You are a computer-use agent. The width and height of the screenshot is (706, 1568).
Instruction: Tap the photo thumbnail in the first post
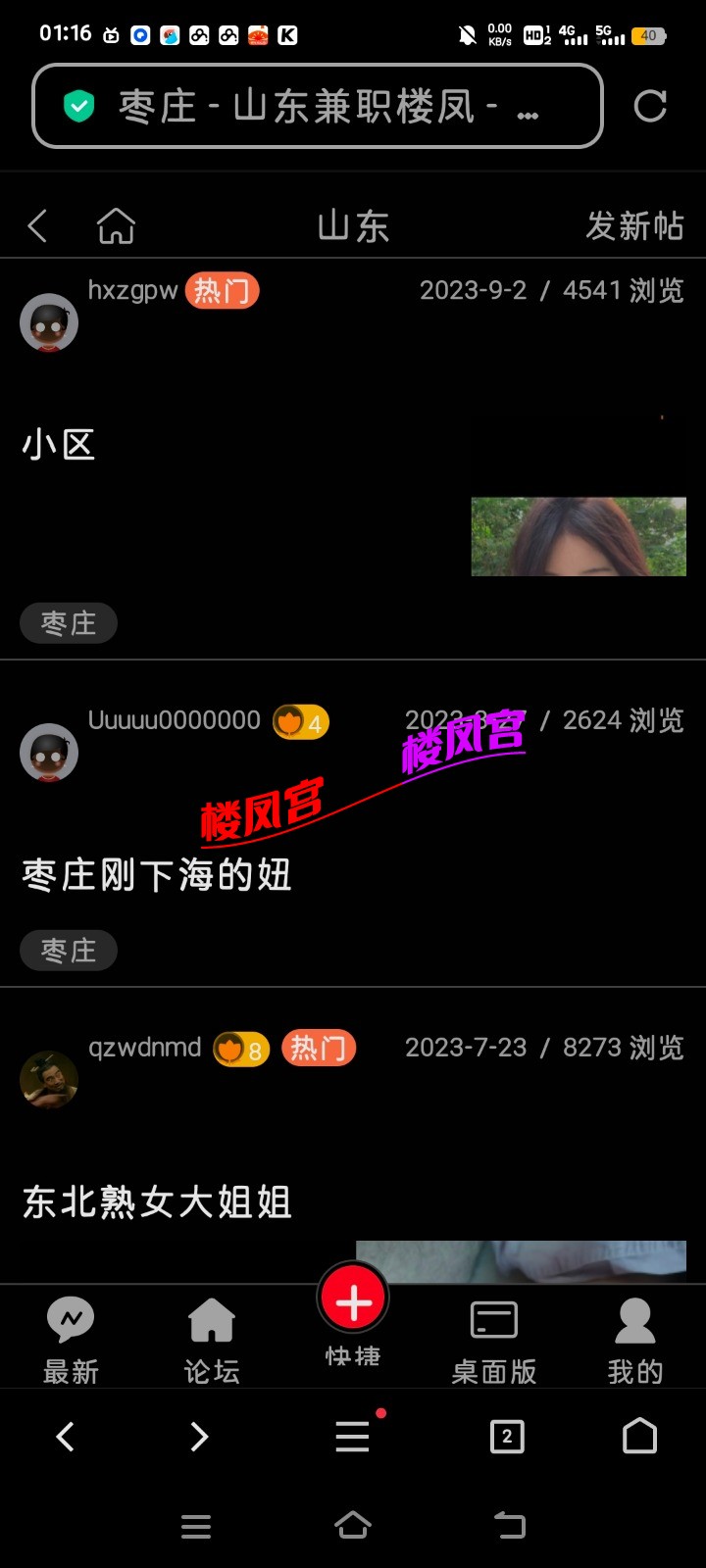click(x=579, y=535)
